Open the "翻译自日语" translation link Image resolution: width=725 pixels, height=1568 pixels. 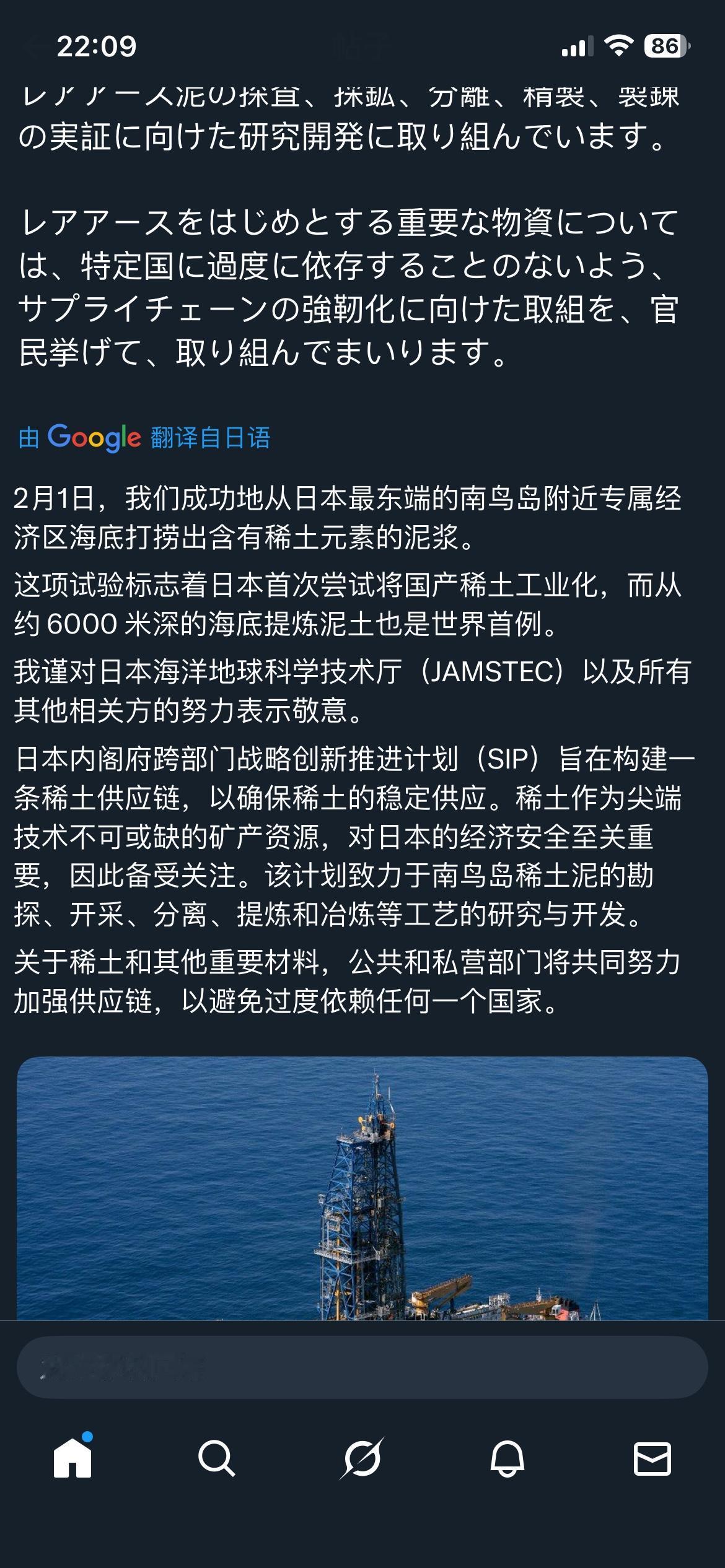pos(209,438)
